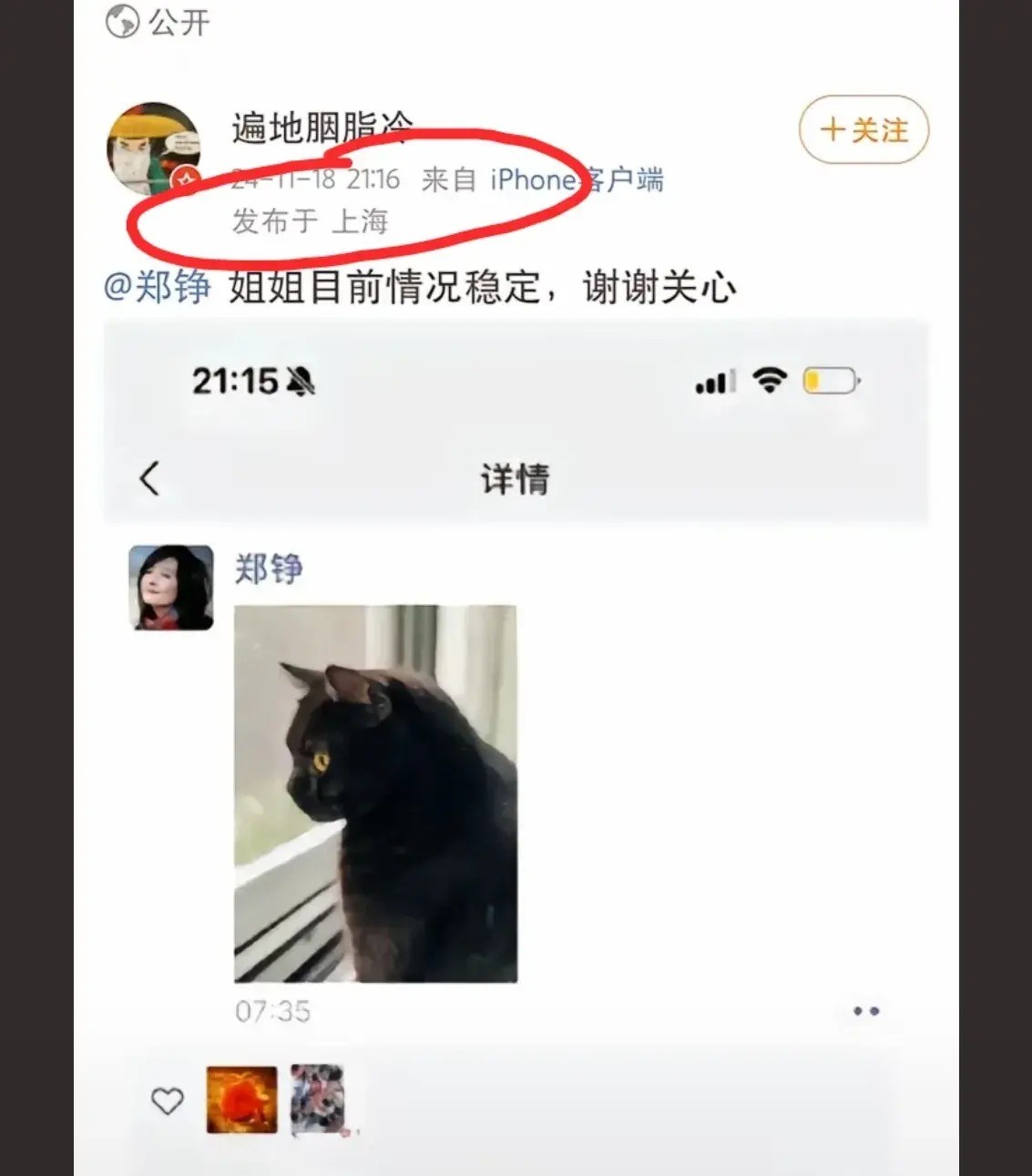Follow the user 遍地胭脂冷

tap(863, 129)
